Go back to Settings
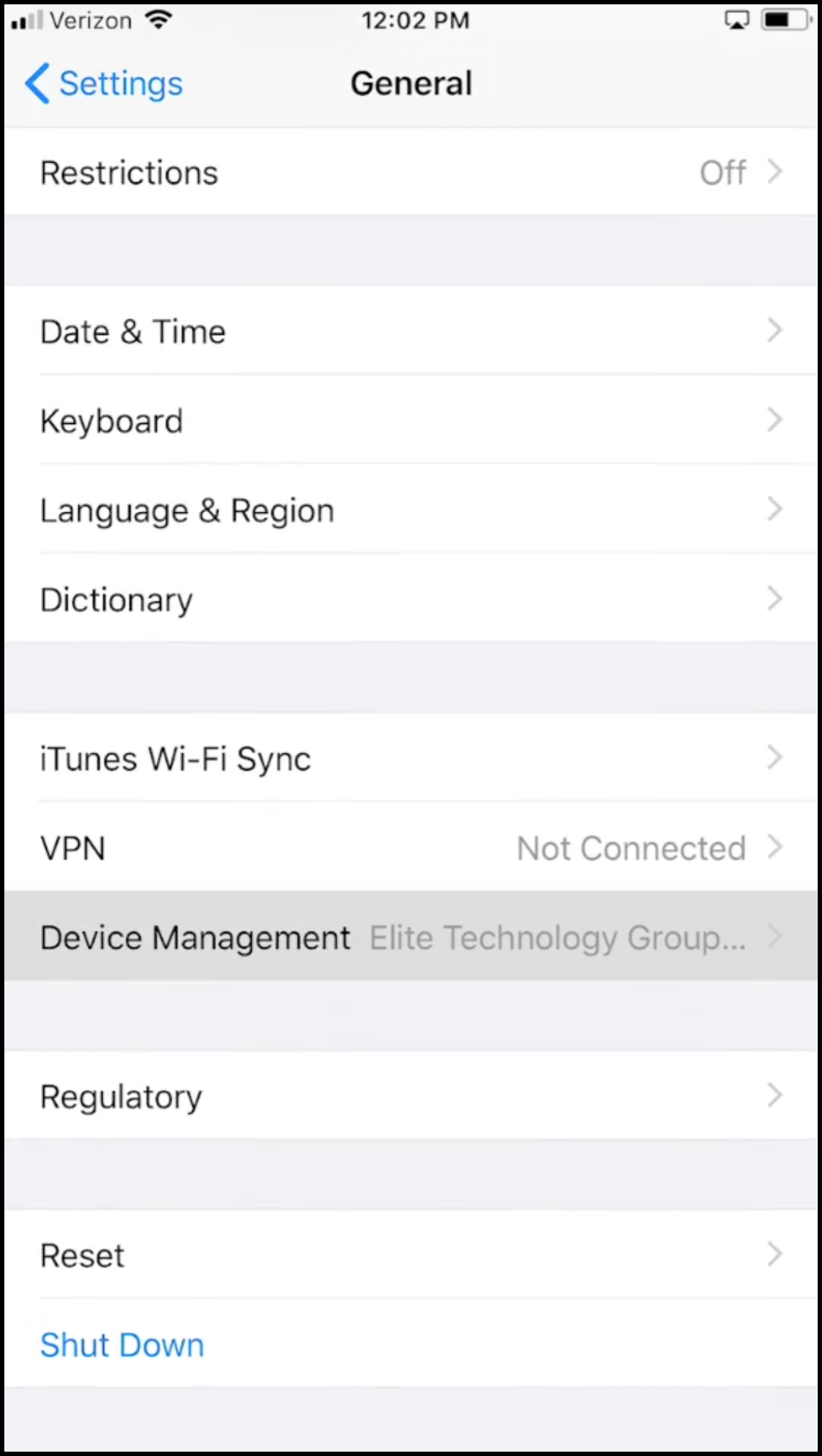The width and height of the screenshot is (822, 1456). point(105,84)
